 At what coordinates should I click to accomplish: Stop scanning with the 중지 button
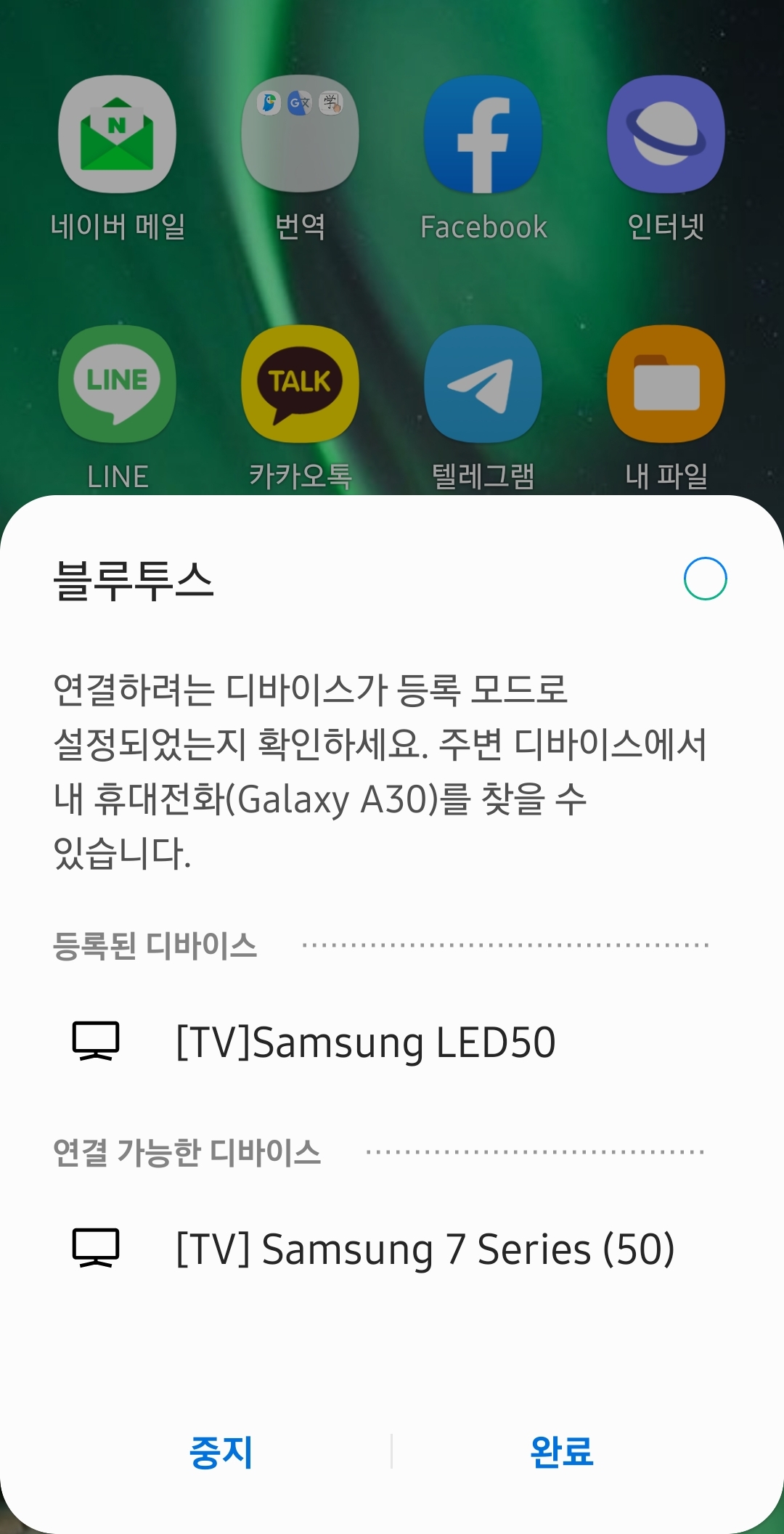click(221, 1452)
